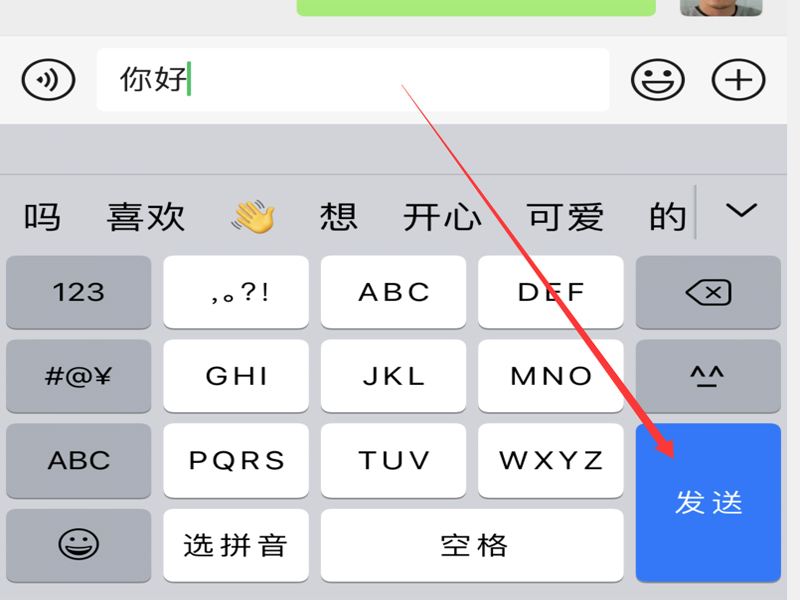Insert the waving hand emoji suggestion
Image resolution: width=800 pixels, height=600 pixels.
(252, 216)
